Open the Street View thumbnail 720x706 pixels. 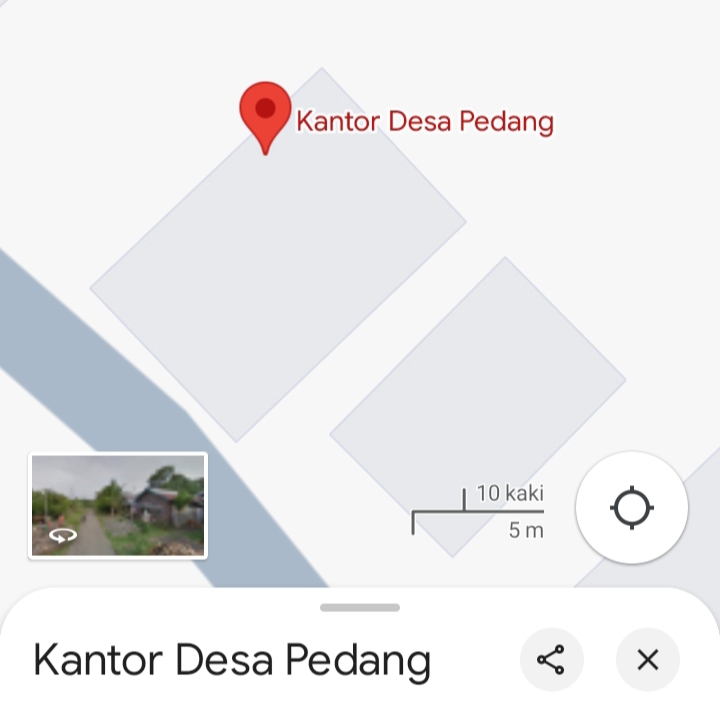[x=118, y=505]
